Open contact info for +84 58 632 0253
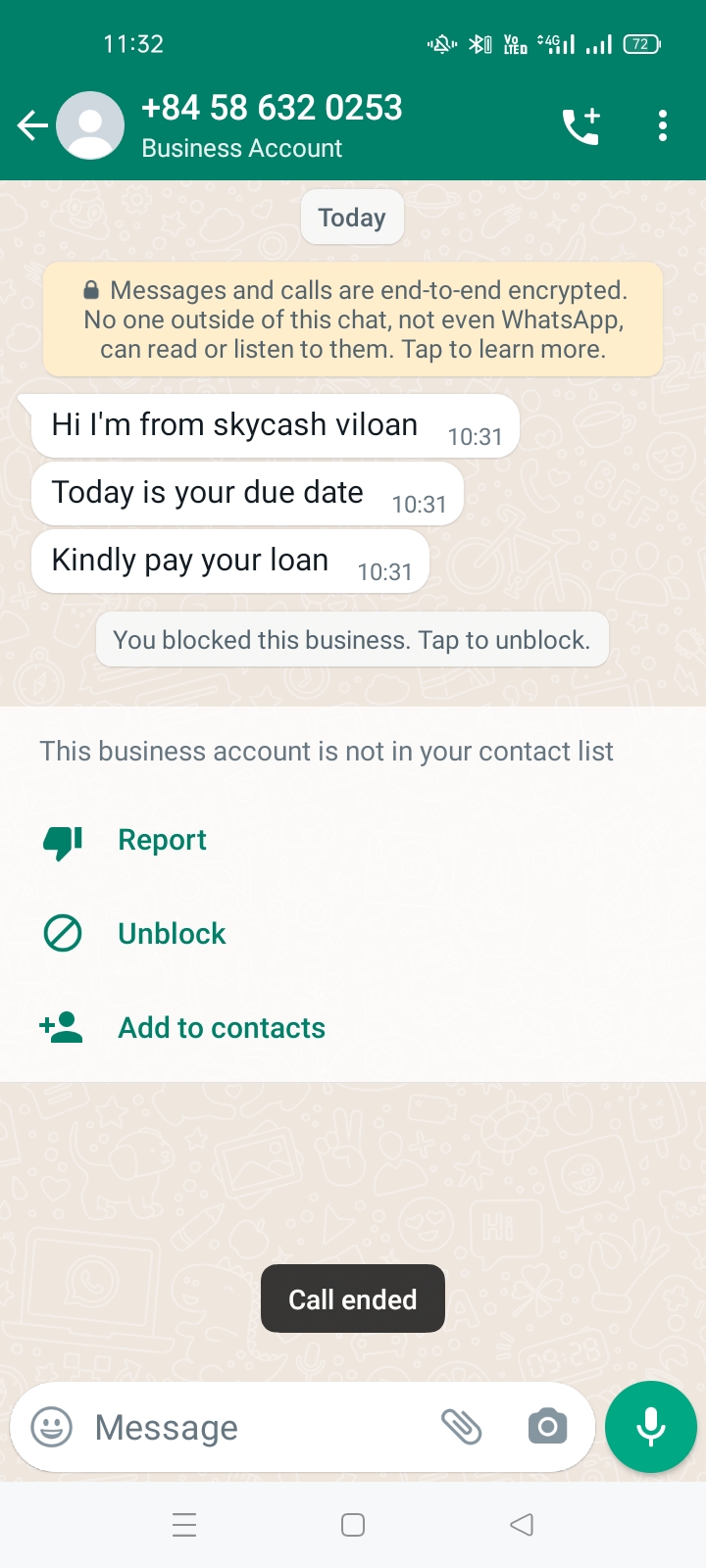This screenshot has width=706, height=1568. 272,125
